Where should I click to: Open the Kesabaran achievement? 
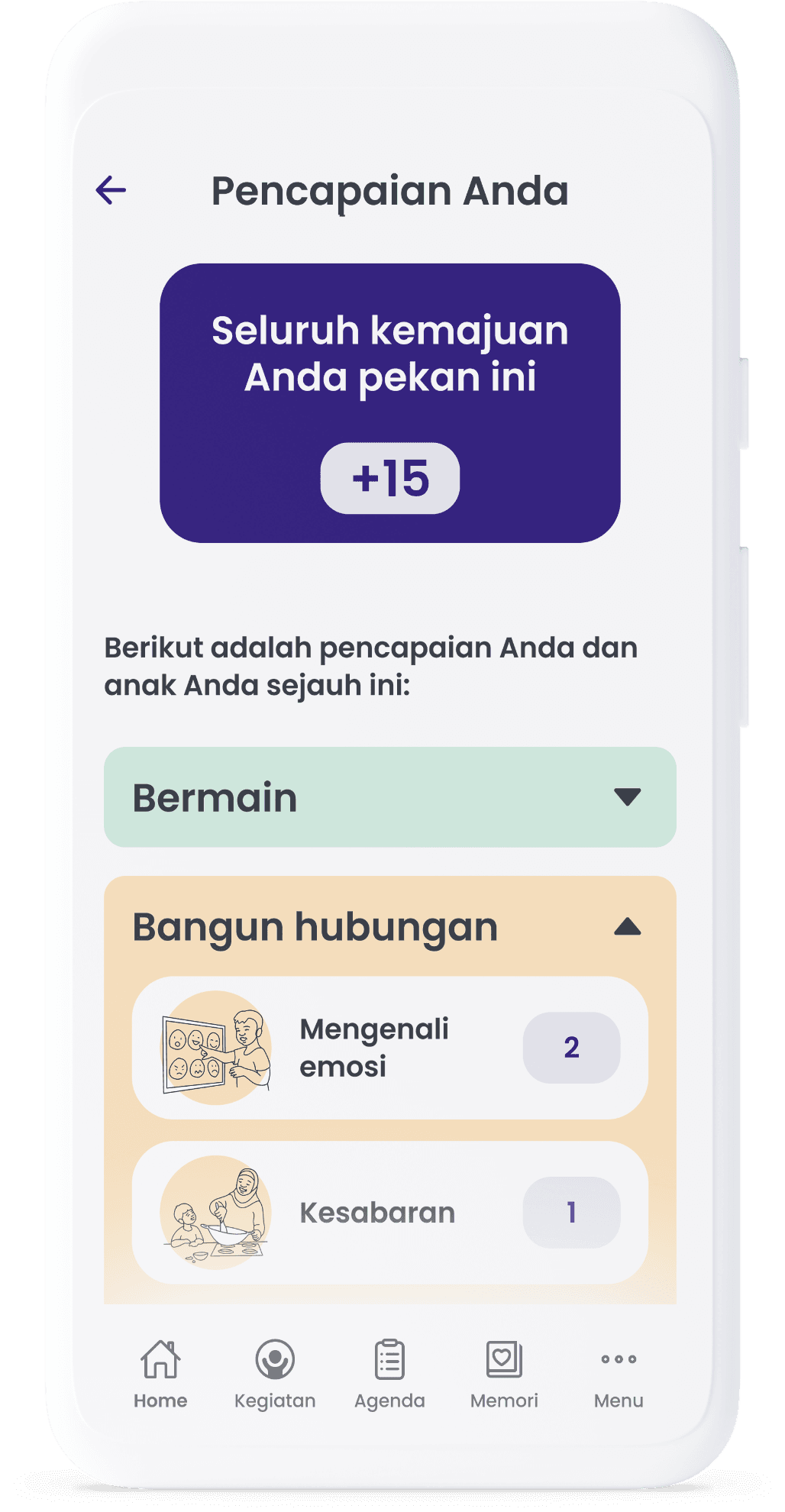tap(389, 1212)
